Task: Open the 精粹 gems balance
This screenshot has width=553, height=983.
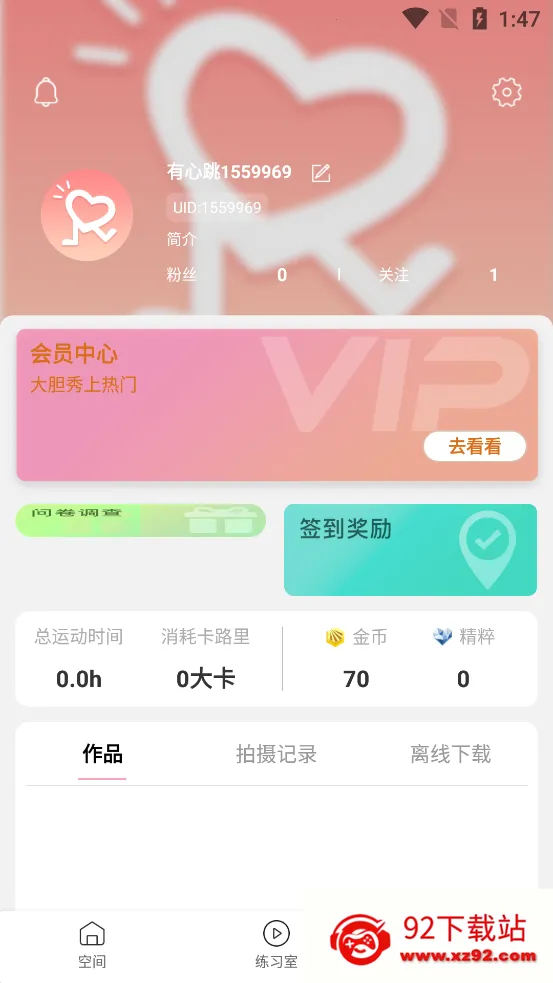Action: 463,658
